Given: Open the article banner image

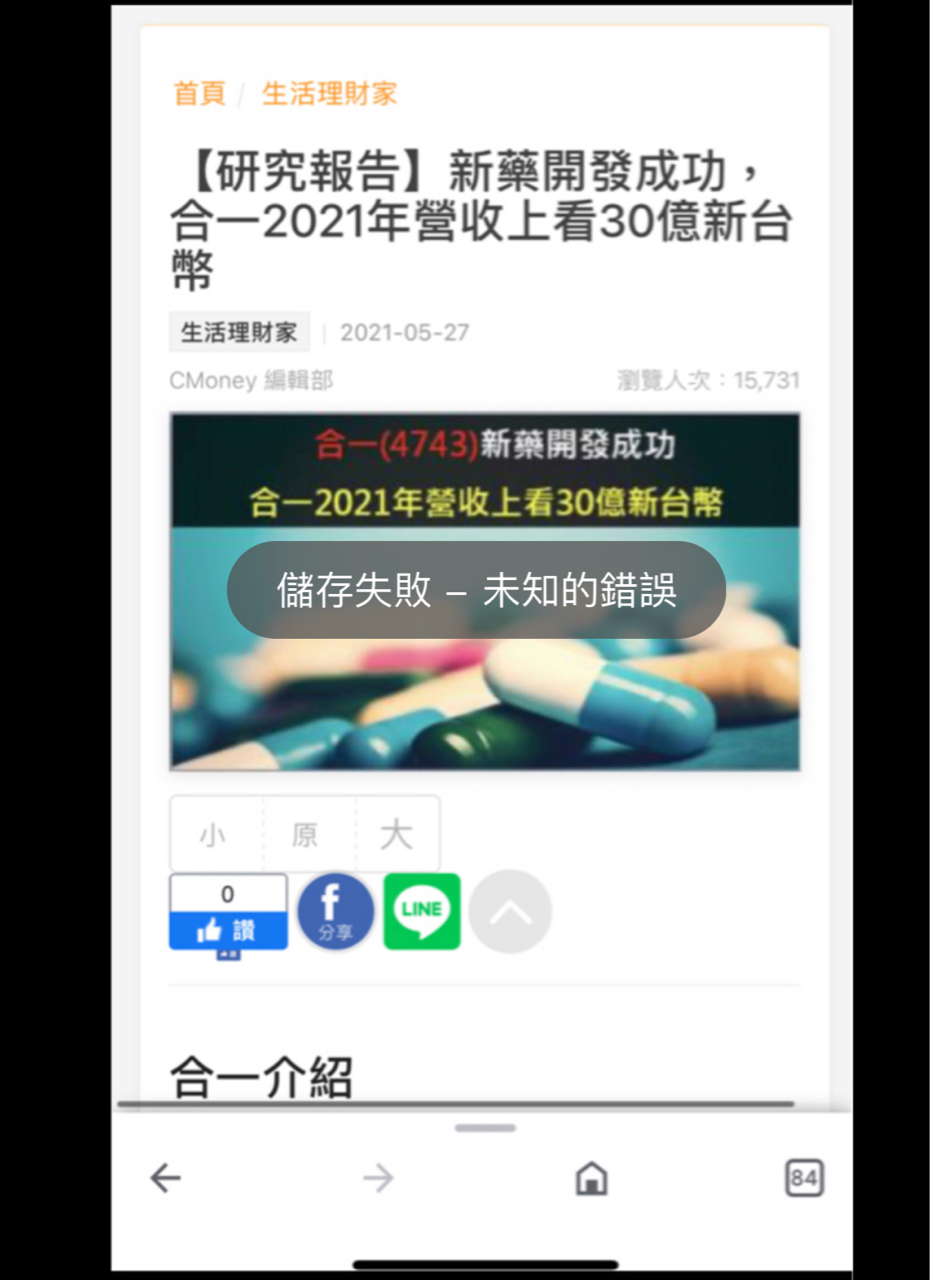Looking at the screenshot, I should coord(485,700).
